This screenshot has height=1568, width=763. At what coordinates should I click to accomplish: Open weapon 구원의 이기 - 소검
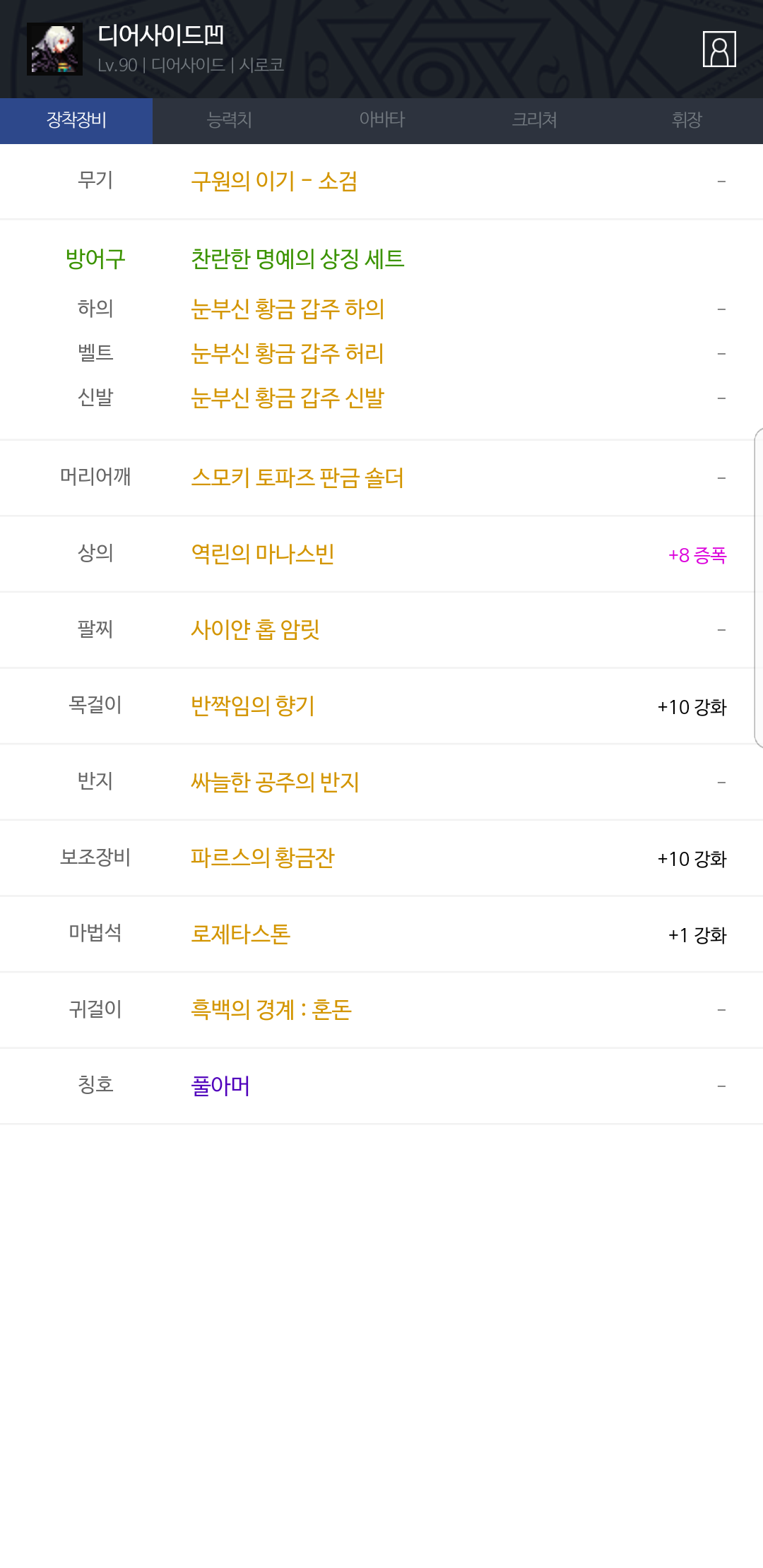pyautogui.click(x=274, y=182)
